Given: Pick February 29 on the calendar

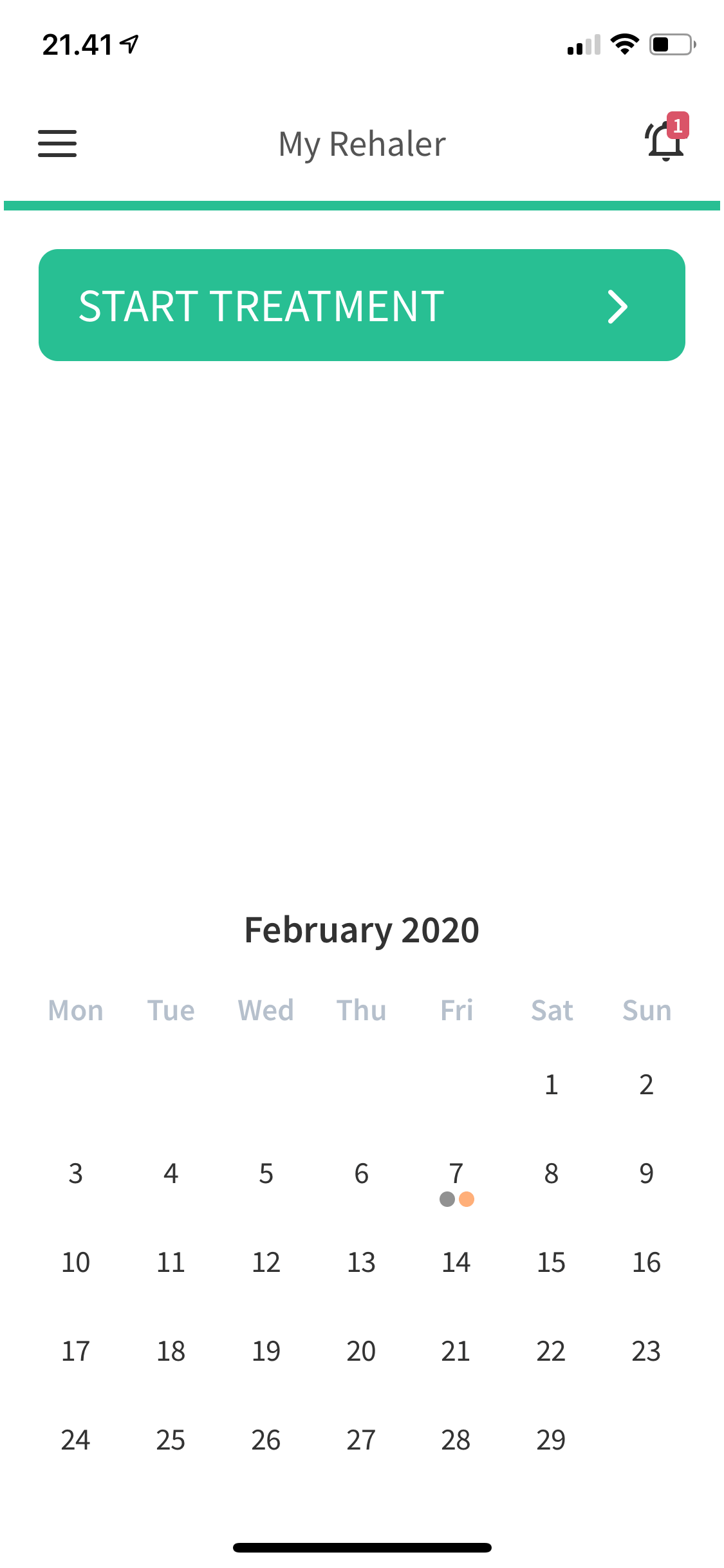Looking at the screenshot, I should [552, 1440].
